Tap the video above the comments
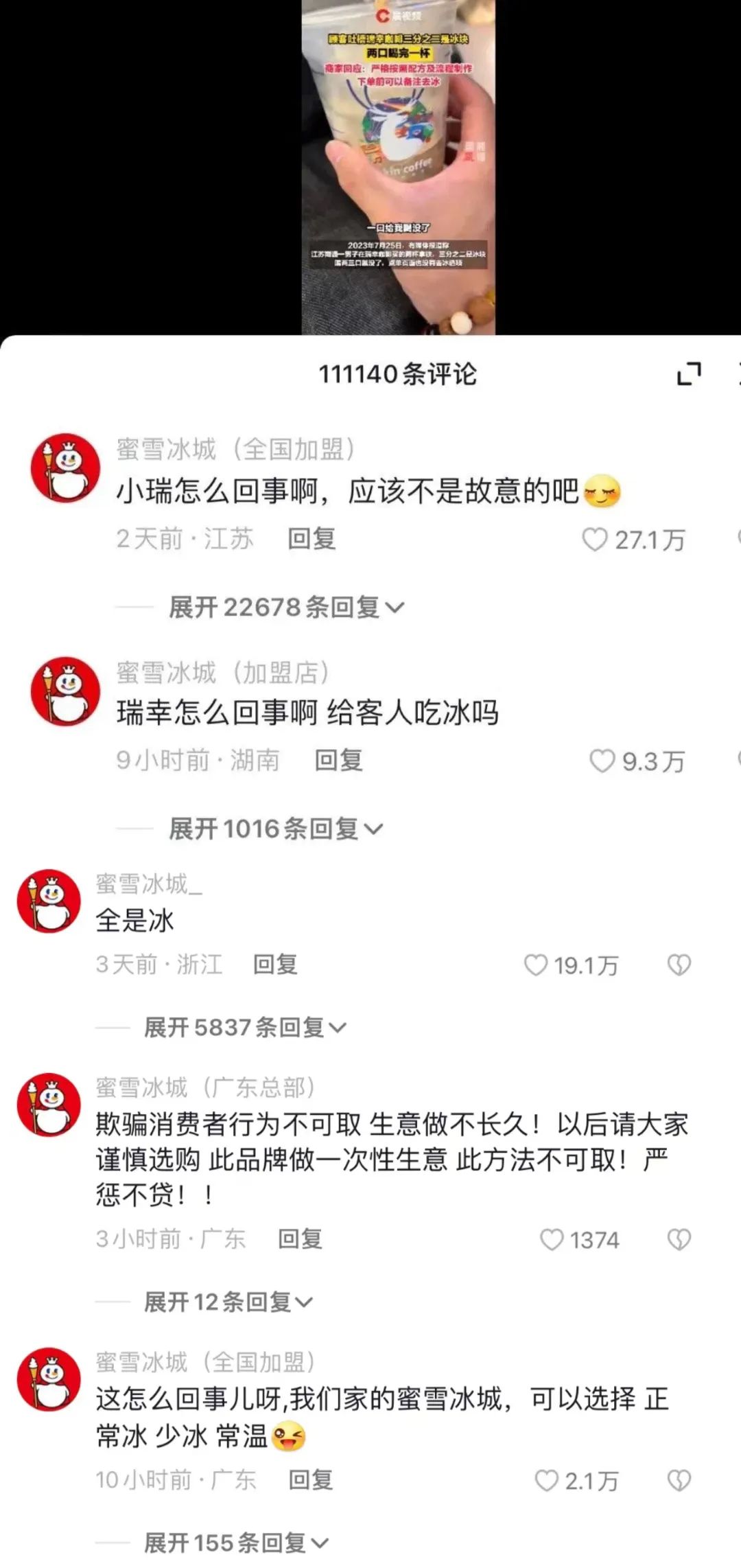 click(x=398, y=165)
